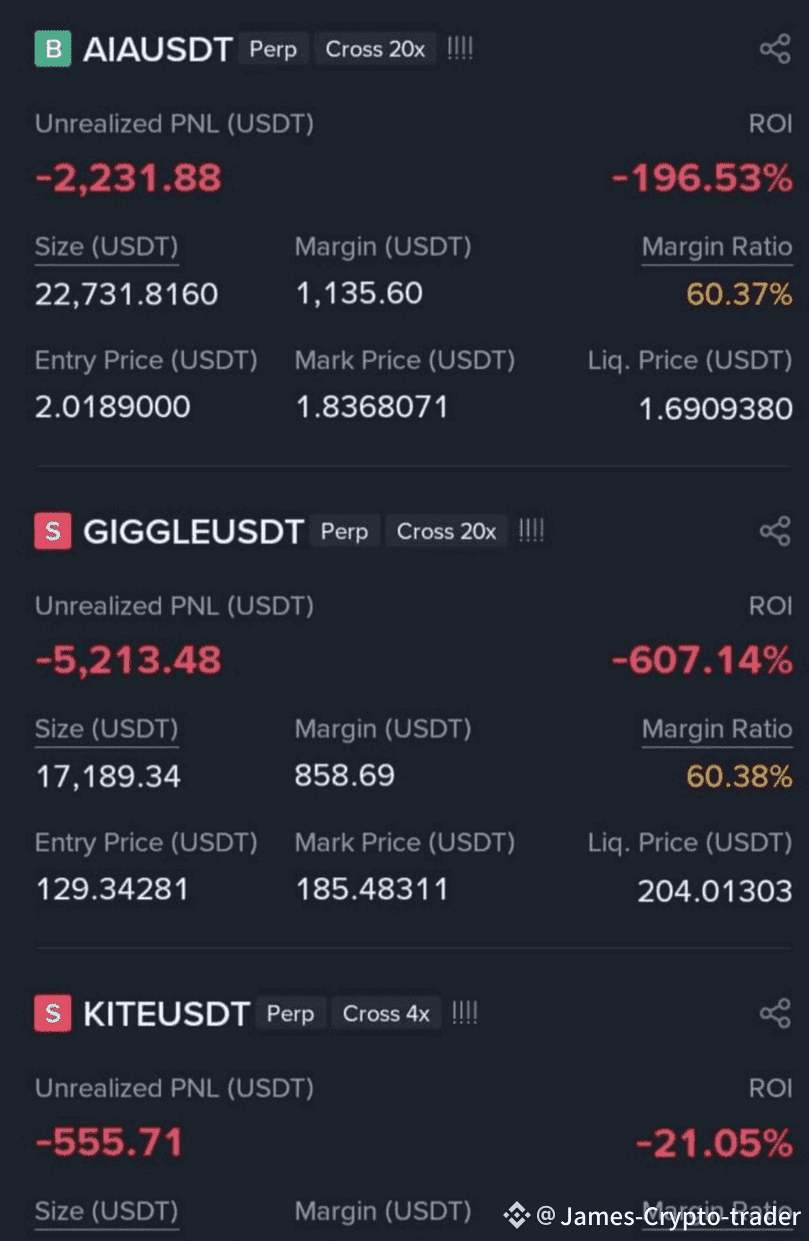Tap the Binance diamond logo in the watermark
The image size is (809, 1241).
[517, 1215]
